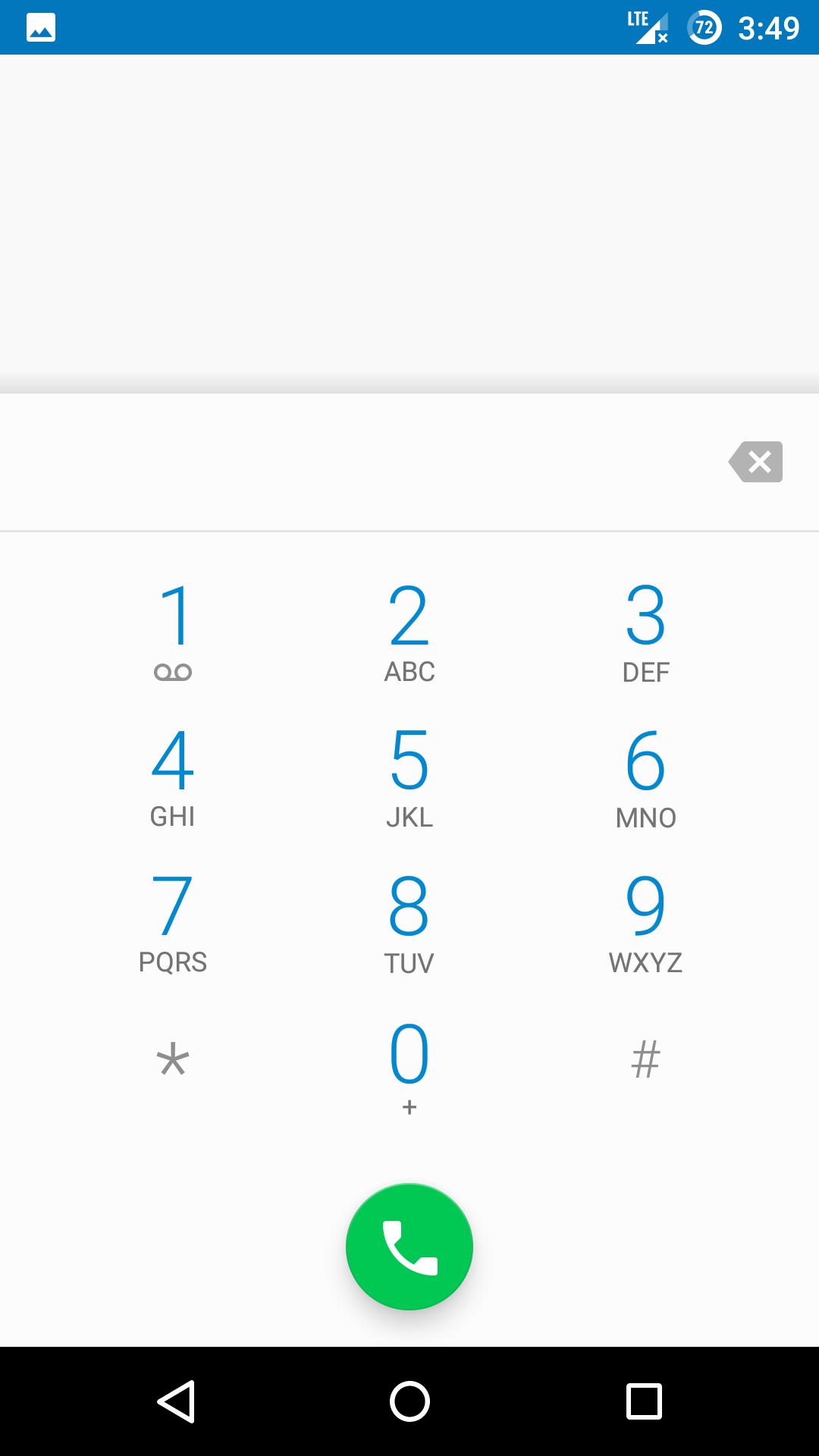The image size is (819, 1456).
Task: Delete the last digit with backspace
Action: 756,462
